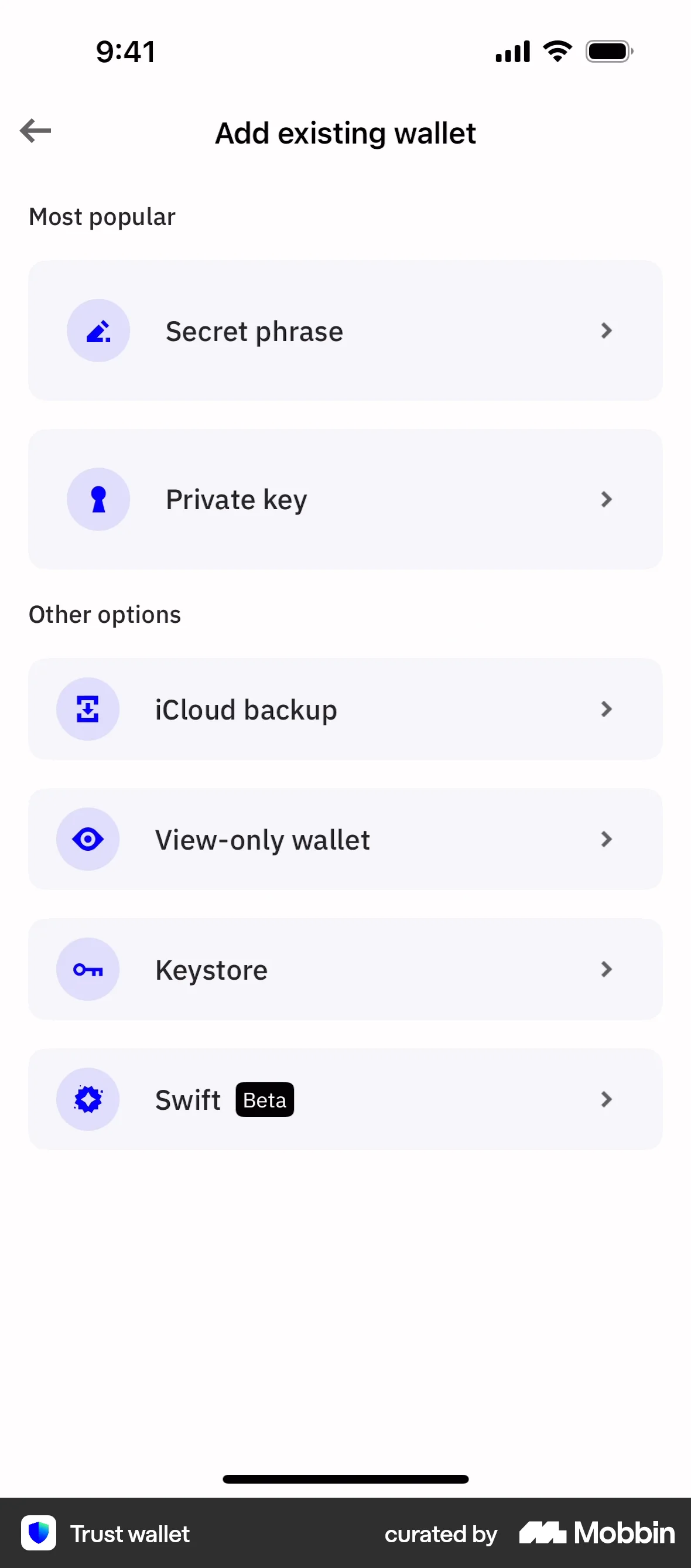Click the battery indicator in status bar
The width and height of the screenshot is (691, 1568).
[608, 51]
